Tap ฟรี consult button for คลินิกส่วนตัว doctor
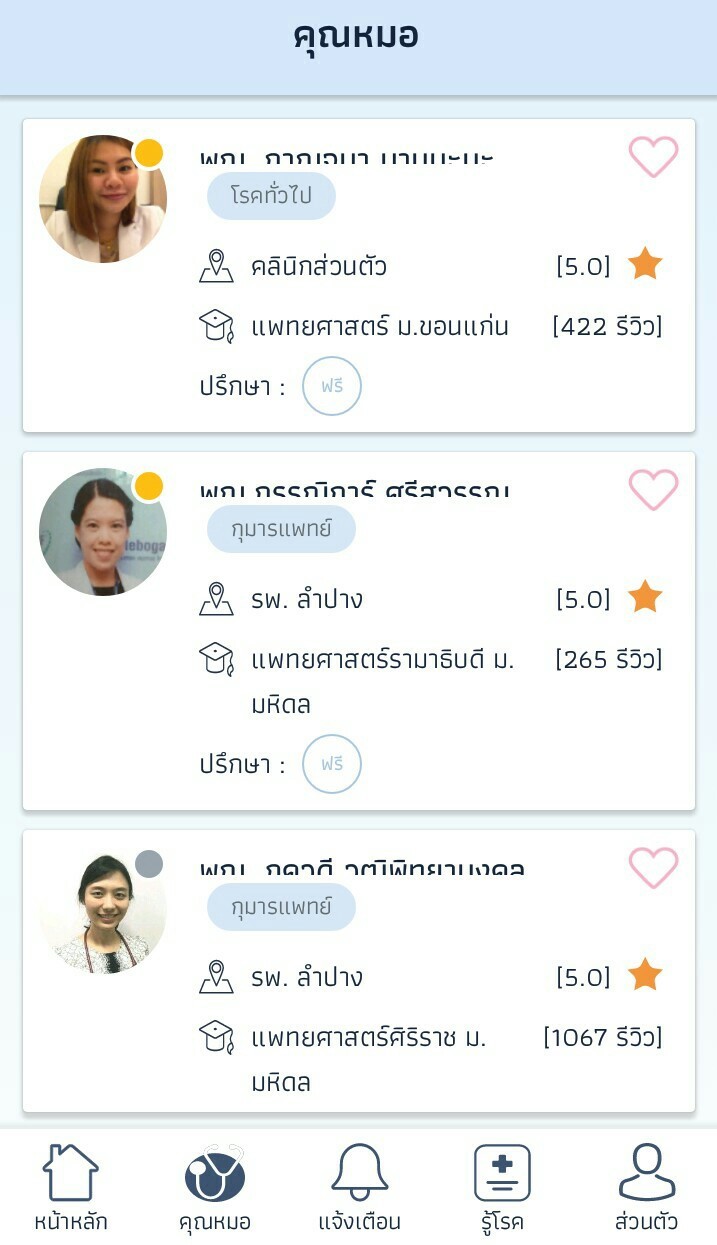The image size is (717, 1245). 331,386
